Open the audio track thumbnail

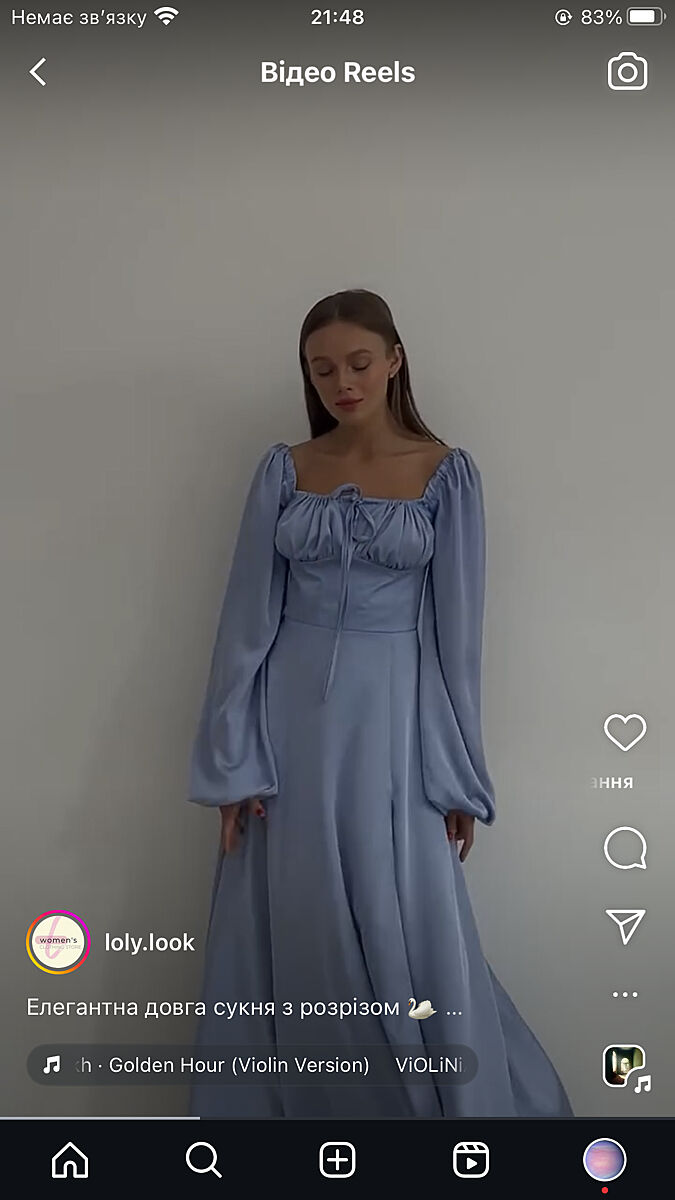click(624, 1066)
